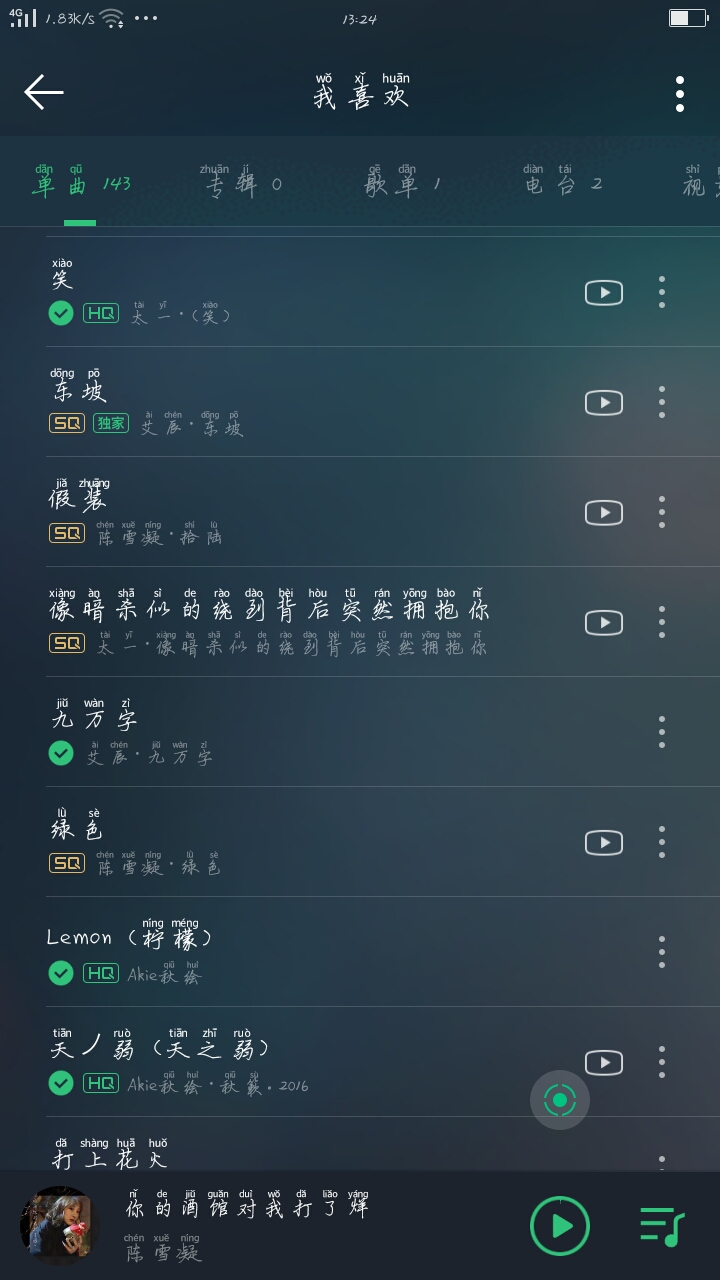Play the song 笑
Image resolution: width=720 pixels, height=1280 pixels.
(300, 292)
